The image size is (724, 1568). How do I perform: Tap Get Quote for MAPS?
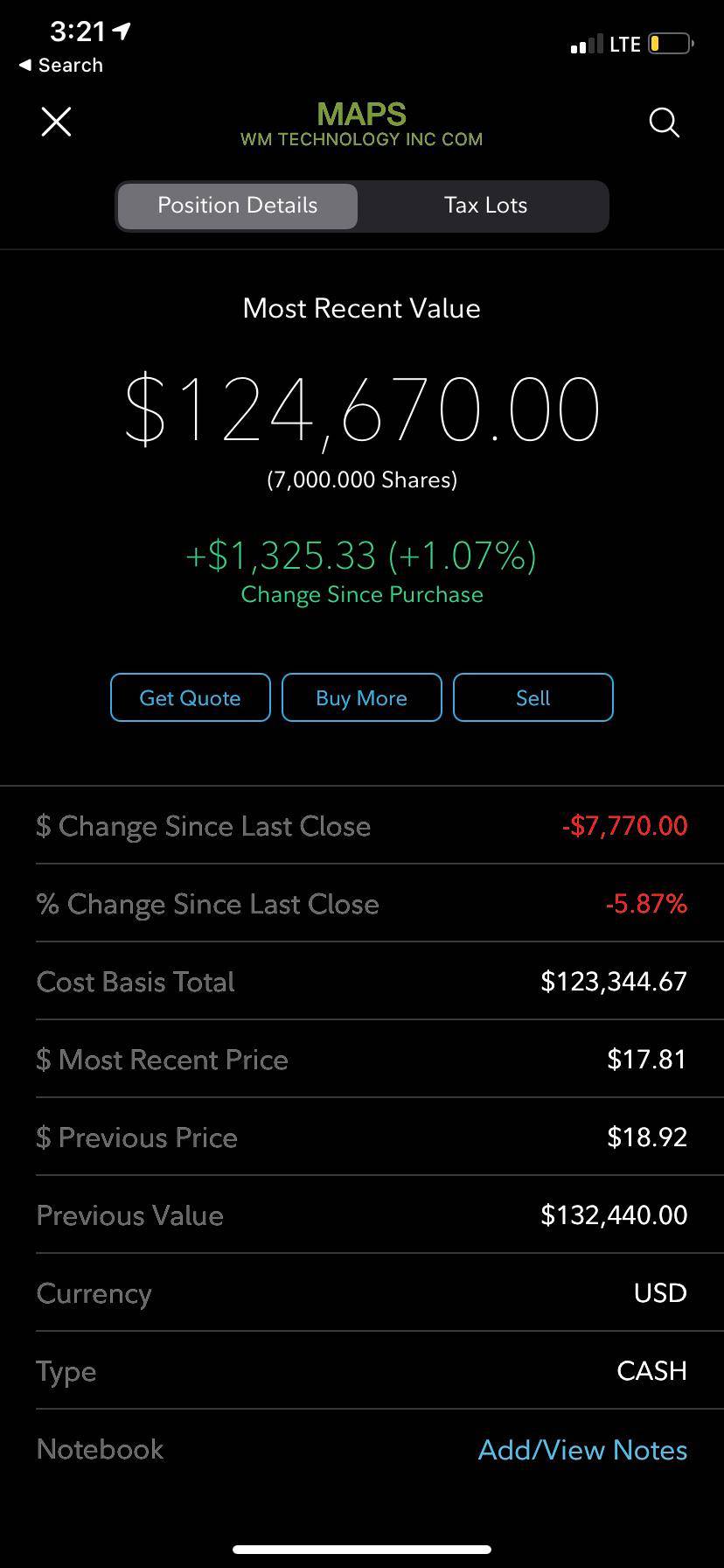pyautogui.click(x=190, y=697)
